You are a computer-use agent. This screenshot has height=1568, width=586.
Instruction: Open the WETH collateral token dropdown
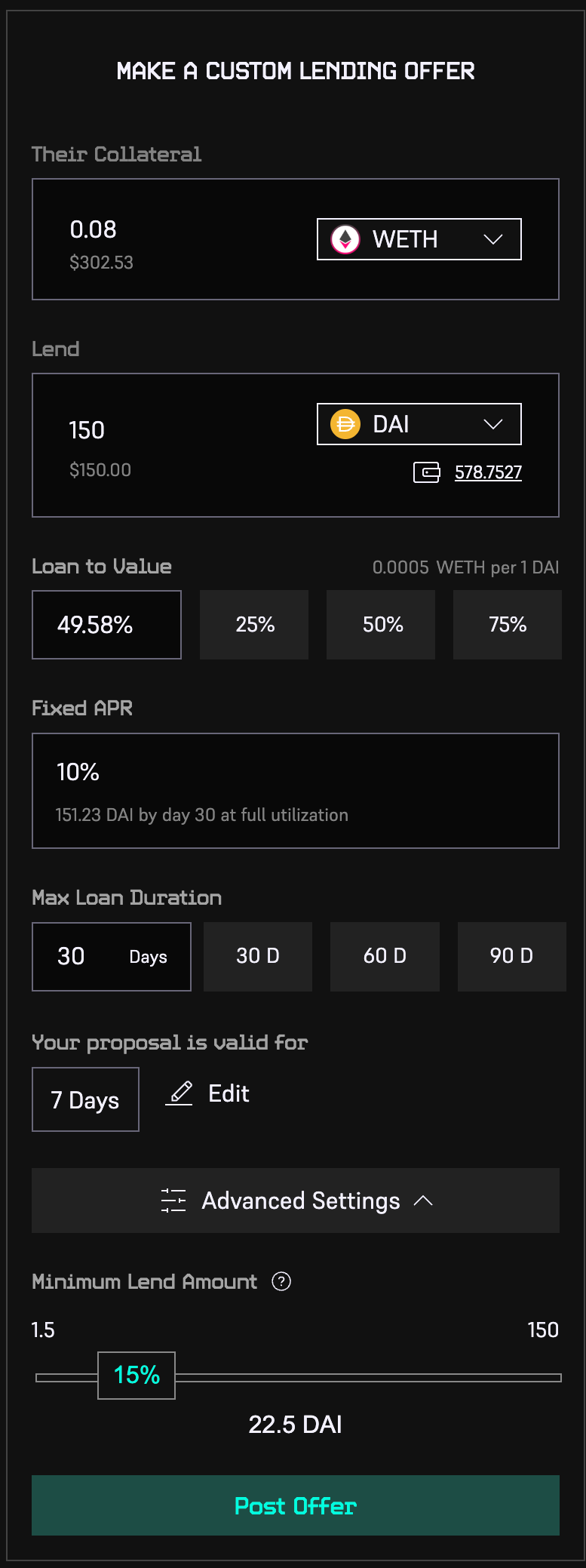coord(419,239)
